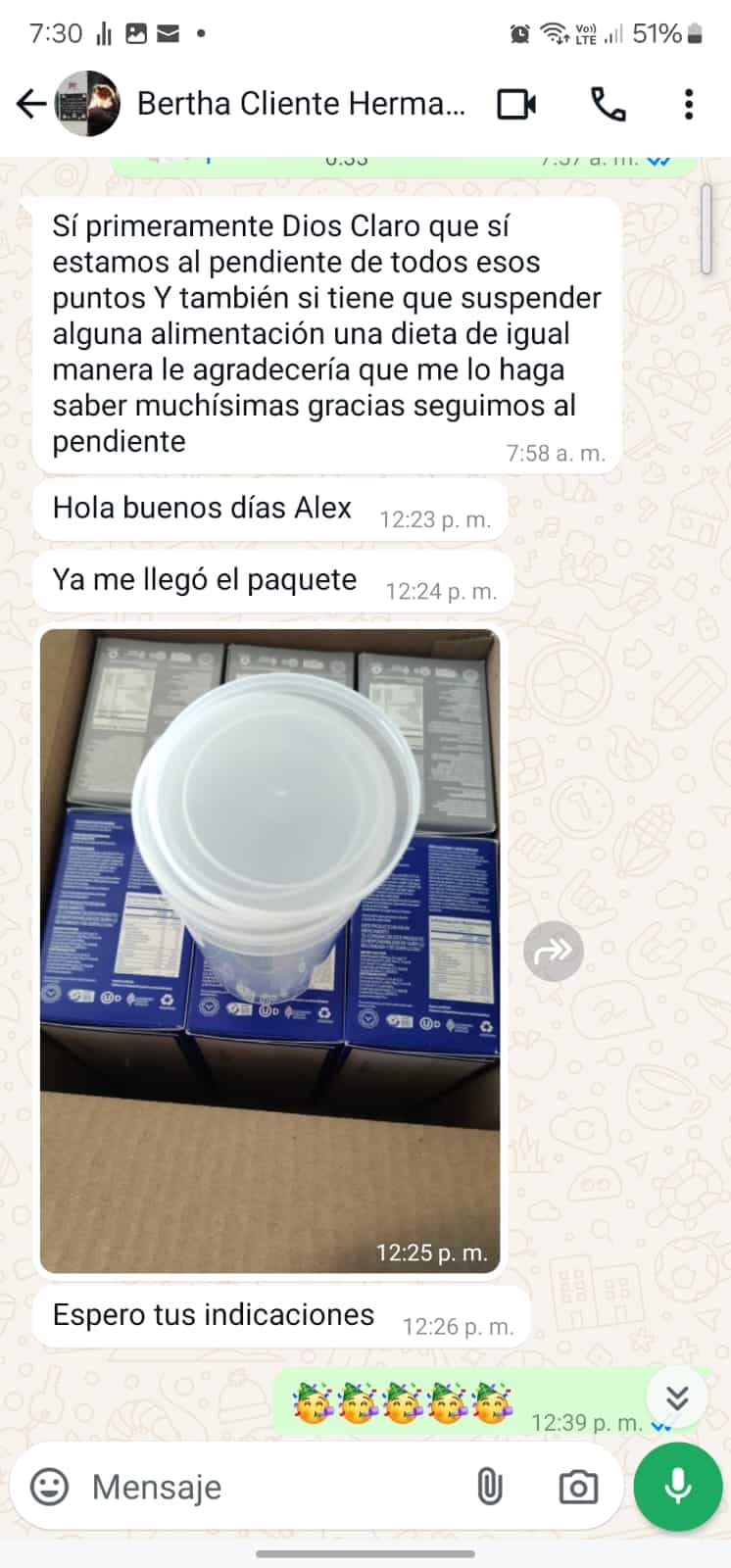Attach a file with the paperclip
The width and height of the screenshot is (731, 1568).
click(x=489, y=1487)
